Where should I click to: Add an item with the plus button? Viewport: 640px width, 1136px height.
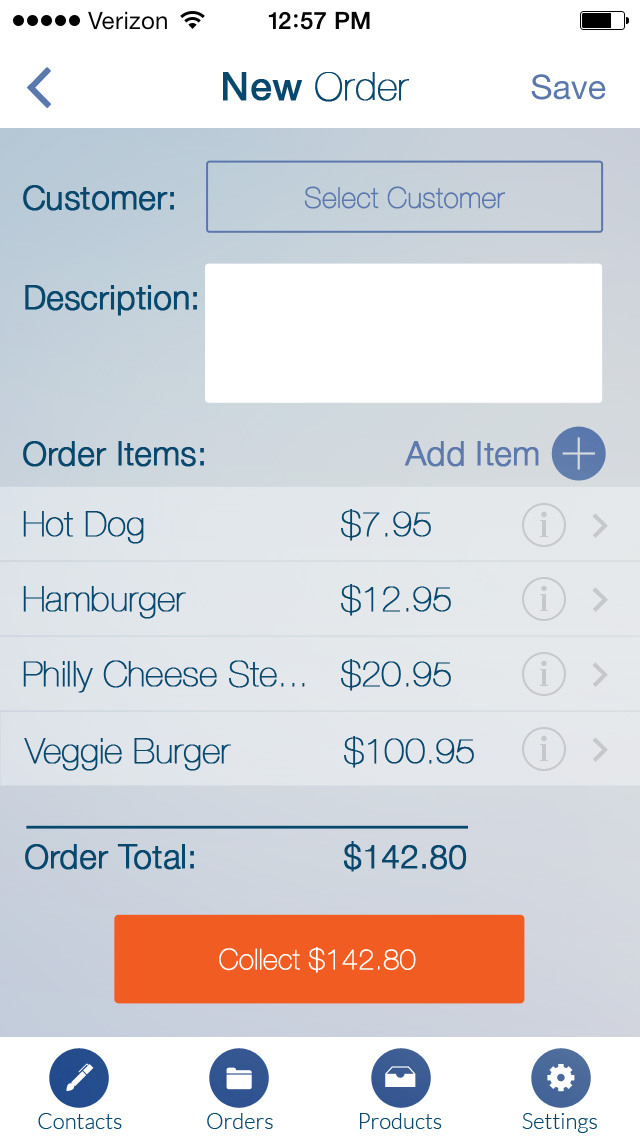coord(578,454)
